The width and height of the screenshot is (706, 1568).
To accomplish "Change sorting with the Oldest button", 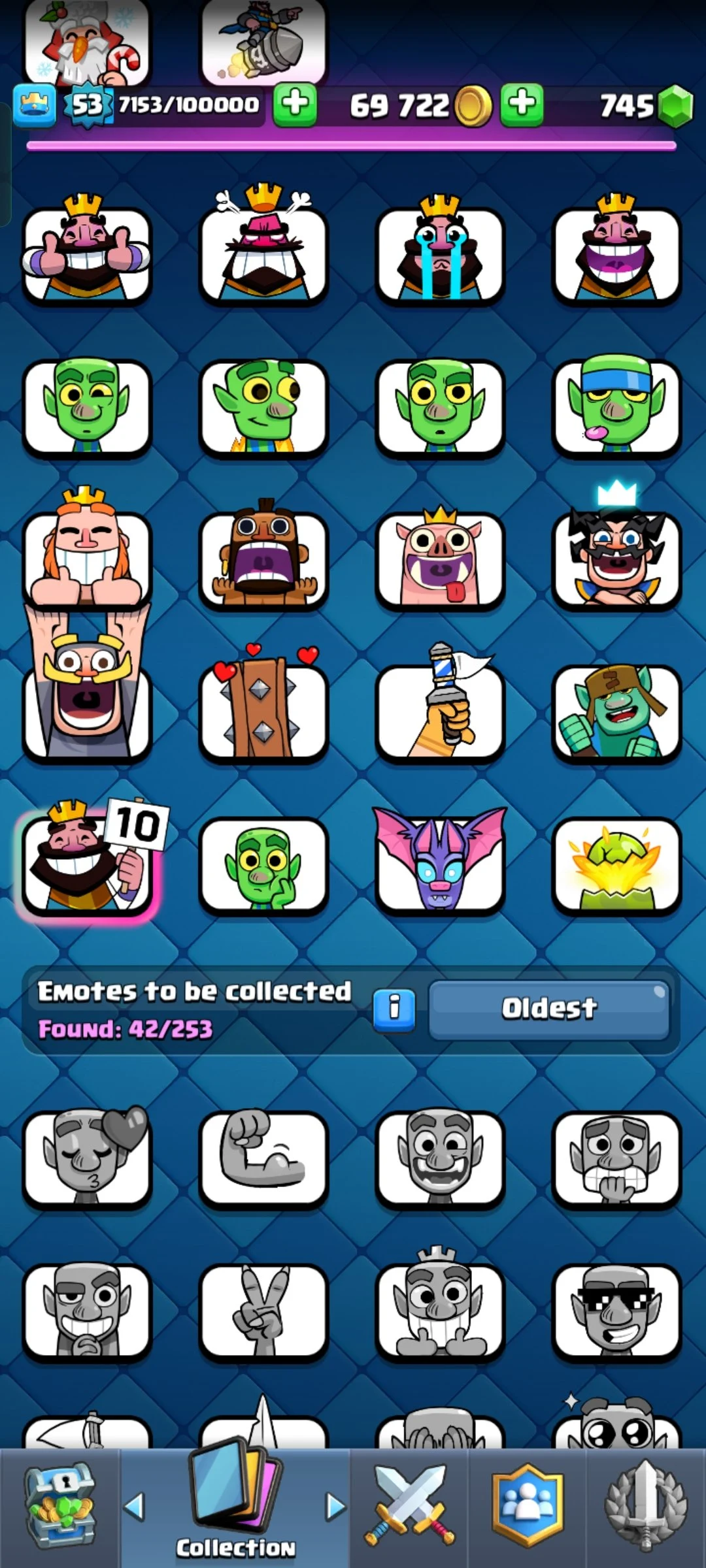I will [x=549, y=1009].
